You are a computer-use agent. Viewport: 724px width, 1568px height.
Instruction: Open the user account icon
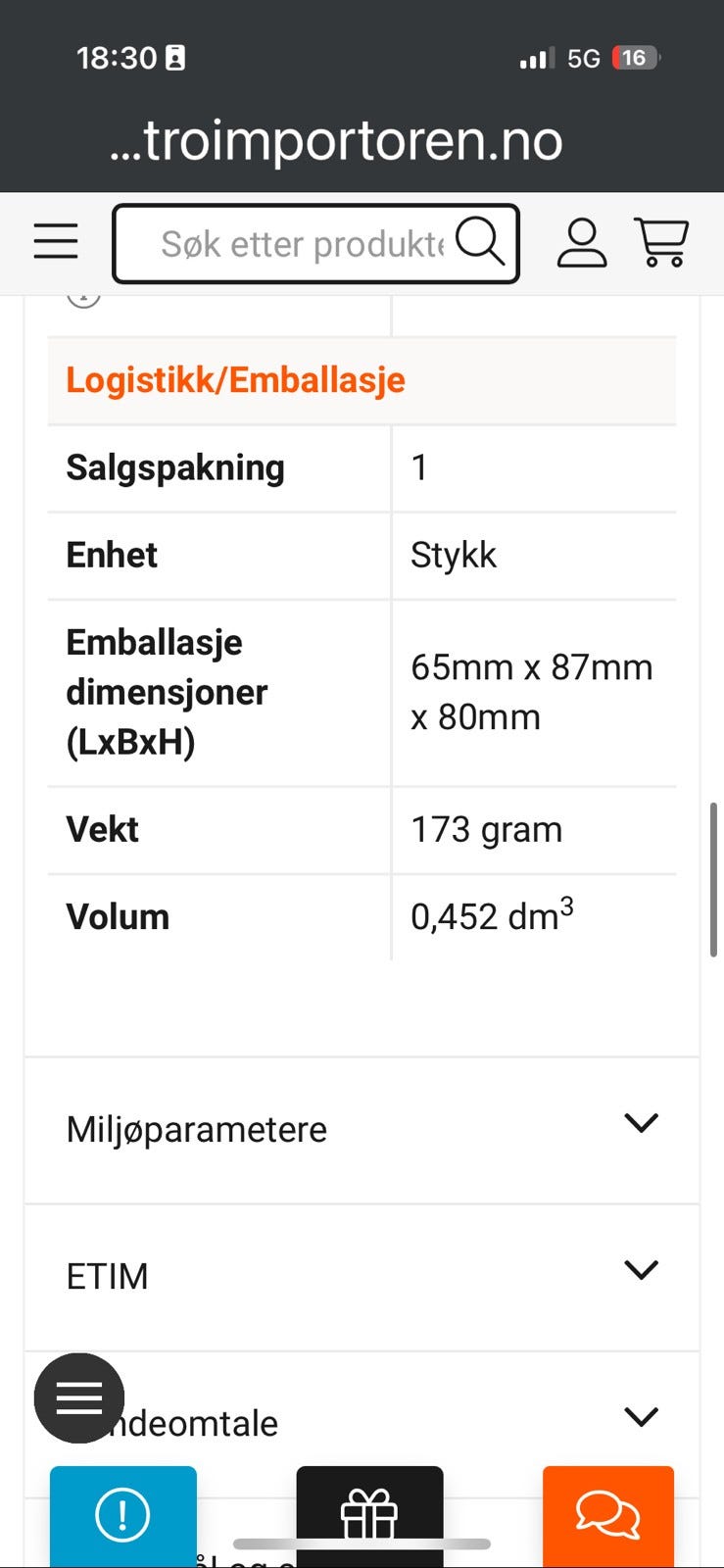click(x=582, y=244)
